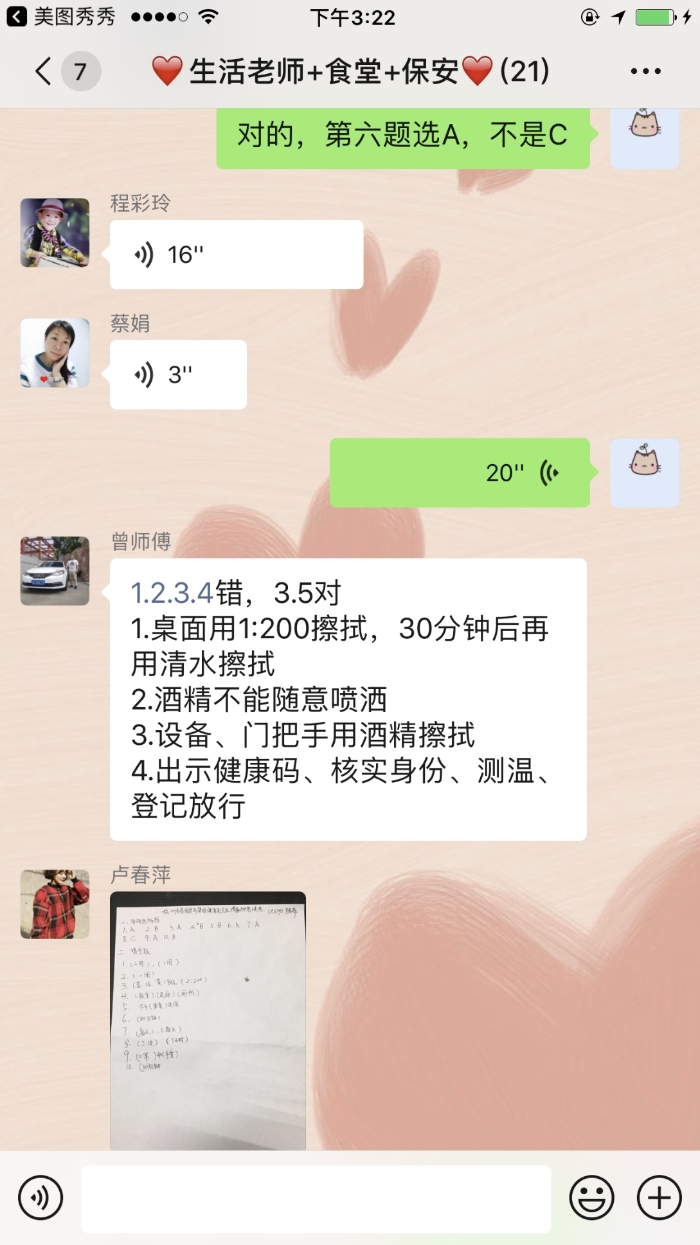The width and height of the screenshot is (700, 1245).
Task: Focus the message text field
Action: point(316,1197)
